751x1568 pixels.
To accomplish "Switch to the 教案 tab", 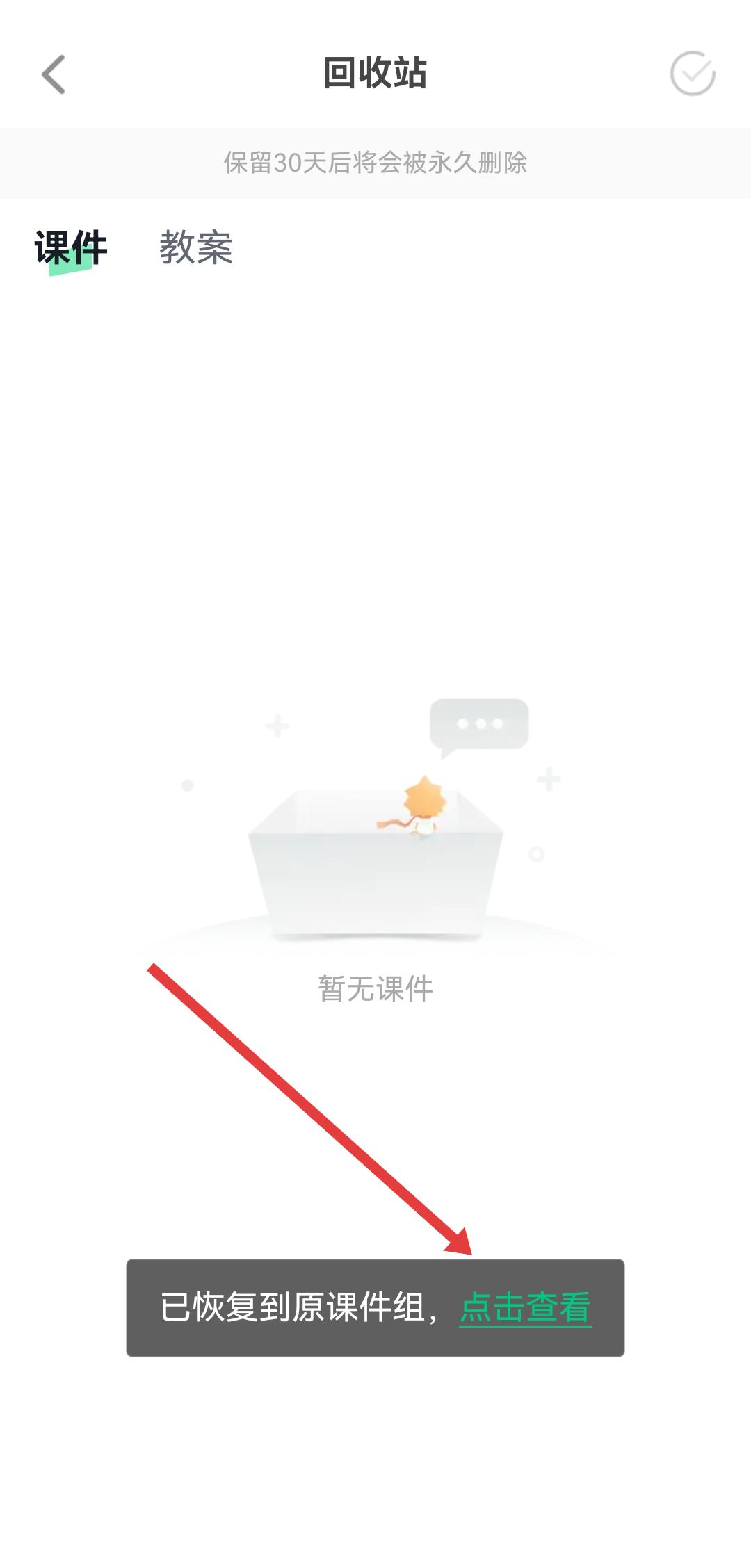I will [x=195, y=247].
